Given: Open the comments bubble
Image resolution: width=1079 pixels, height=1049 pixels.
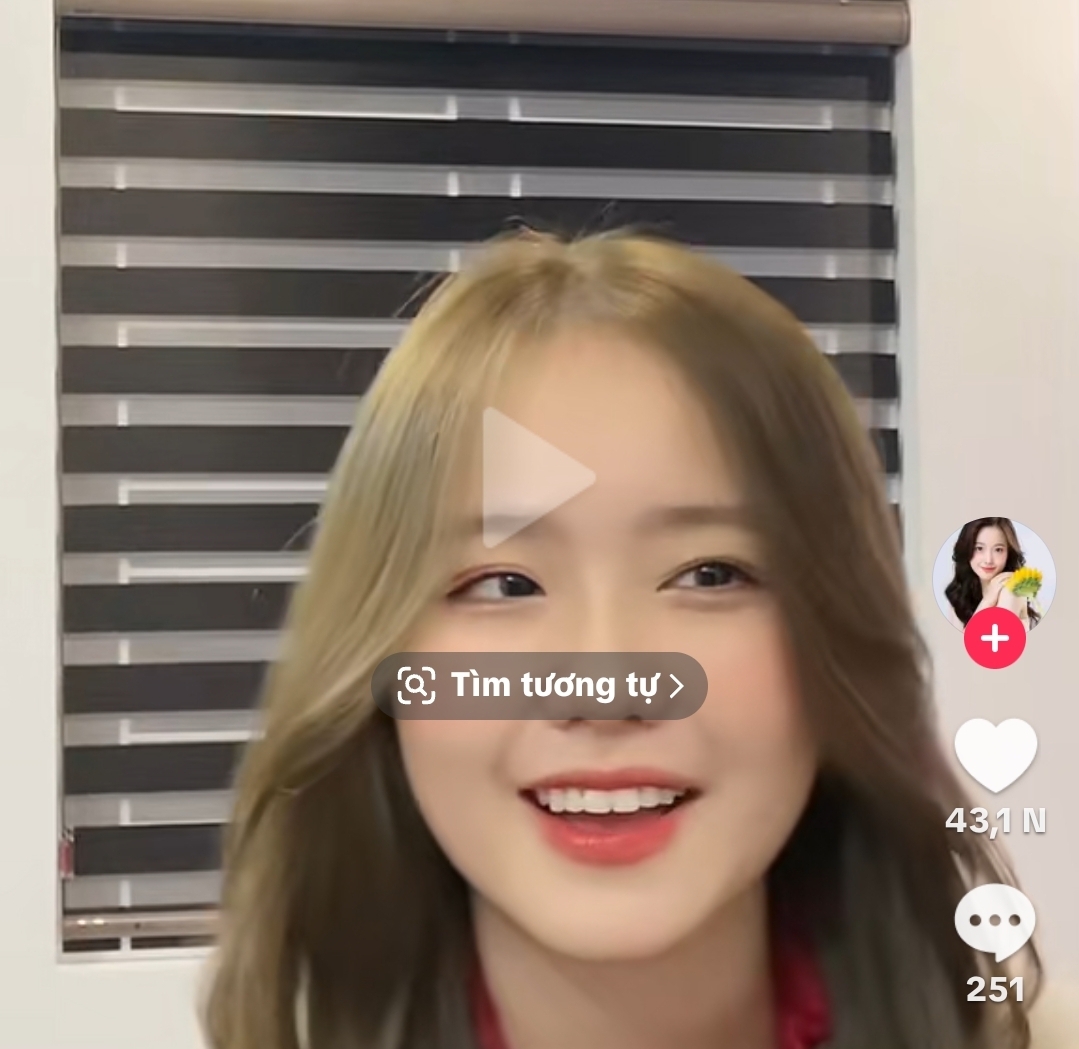Looking at the screenshot, I should (x=994, y=921).
